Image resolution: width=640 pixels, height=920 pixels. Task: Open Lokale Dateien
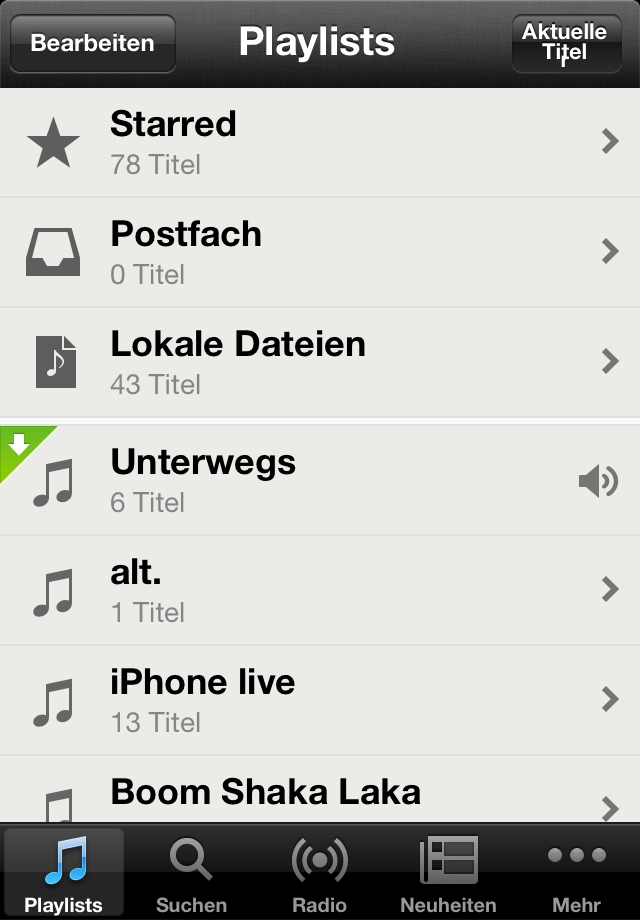pyautogui.click(x=320, y=362)
